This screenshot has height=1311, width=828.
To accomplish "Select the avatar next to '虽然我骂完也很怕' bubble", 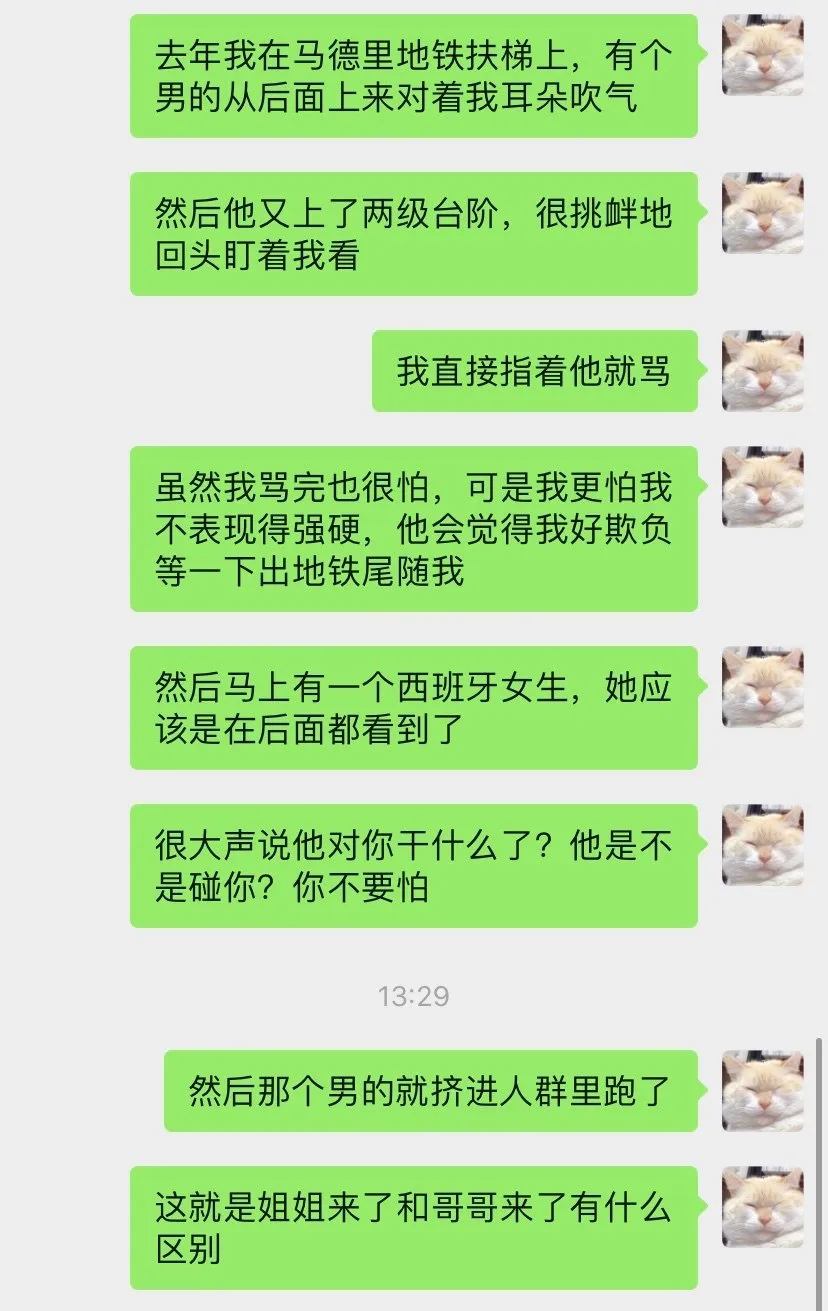I will click(762, 485).
